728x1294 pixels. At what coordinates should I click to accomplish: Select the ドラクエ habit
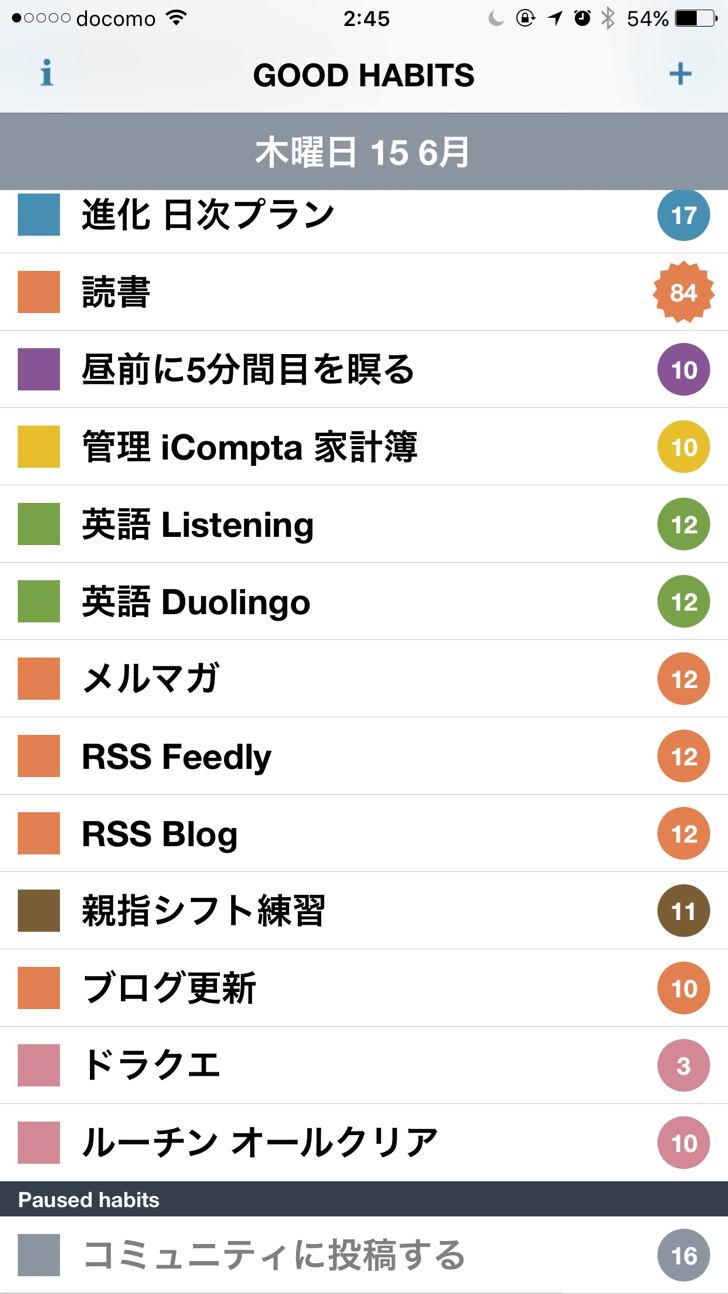(x=364, y=1065)
